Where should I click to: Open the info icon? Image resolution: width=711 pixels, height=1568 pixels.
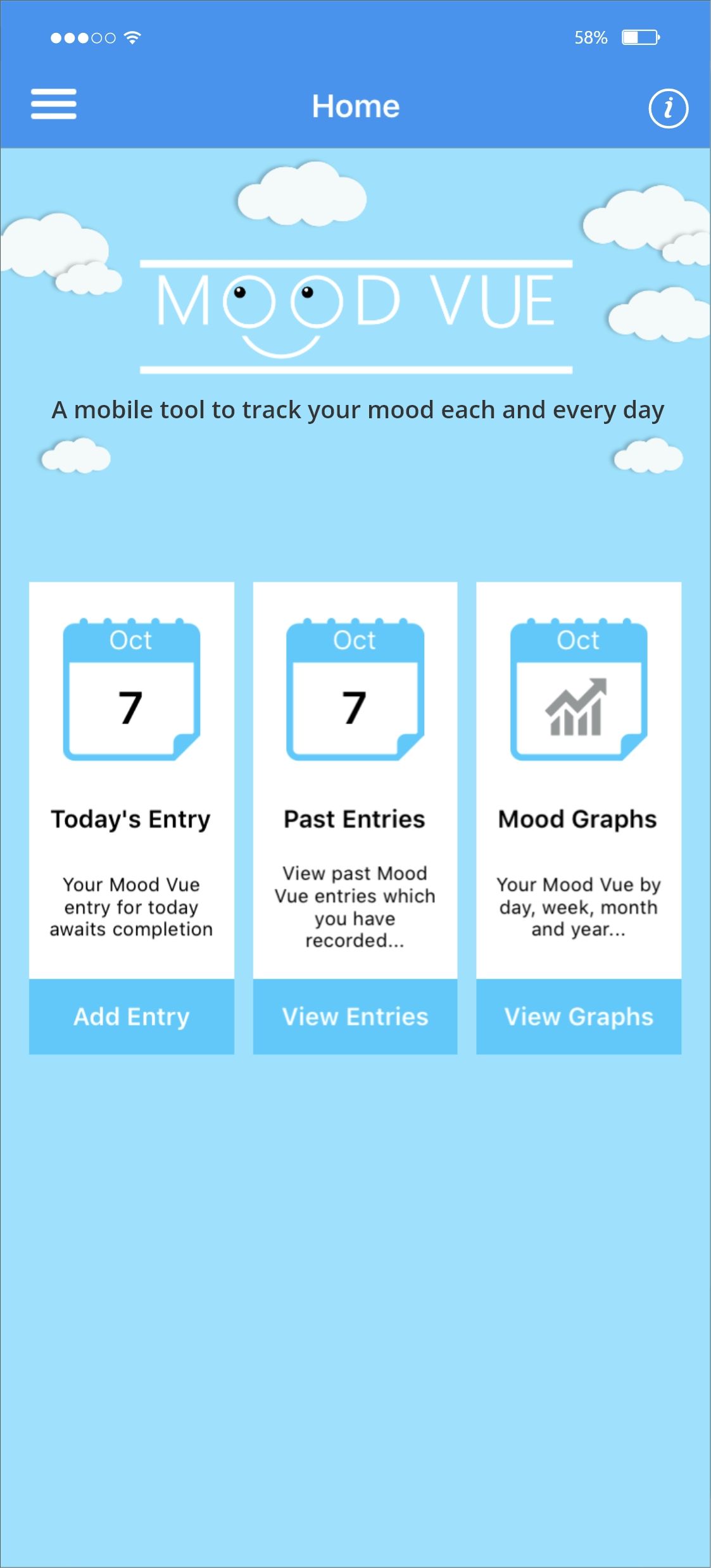[x=668, y=108]
